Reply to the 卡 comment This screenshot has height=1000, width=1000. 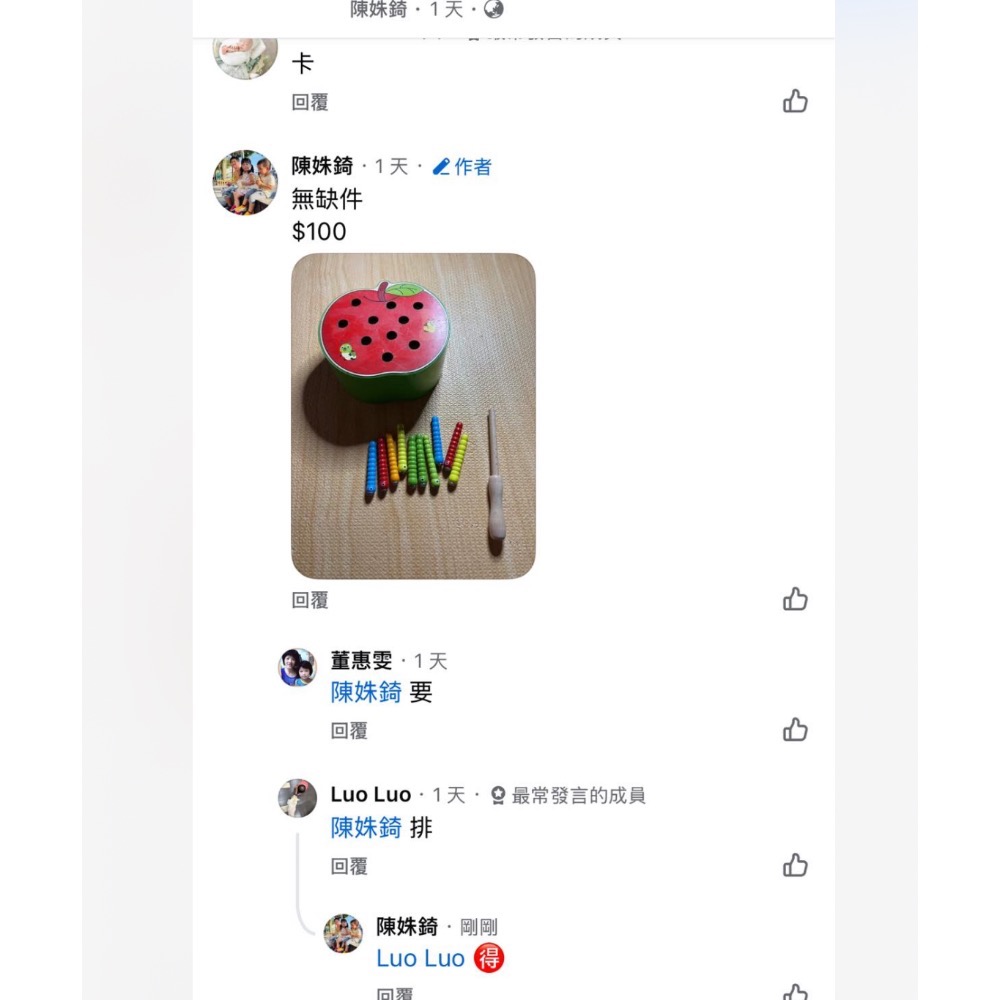click(x=310, y=102)
